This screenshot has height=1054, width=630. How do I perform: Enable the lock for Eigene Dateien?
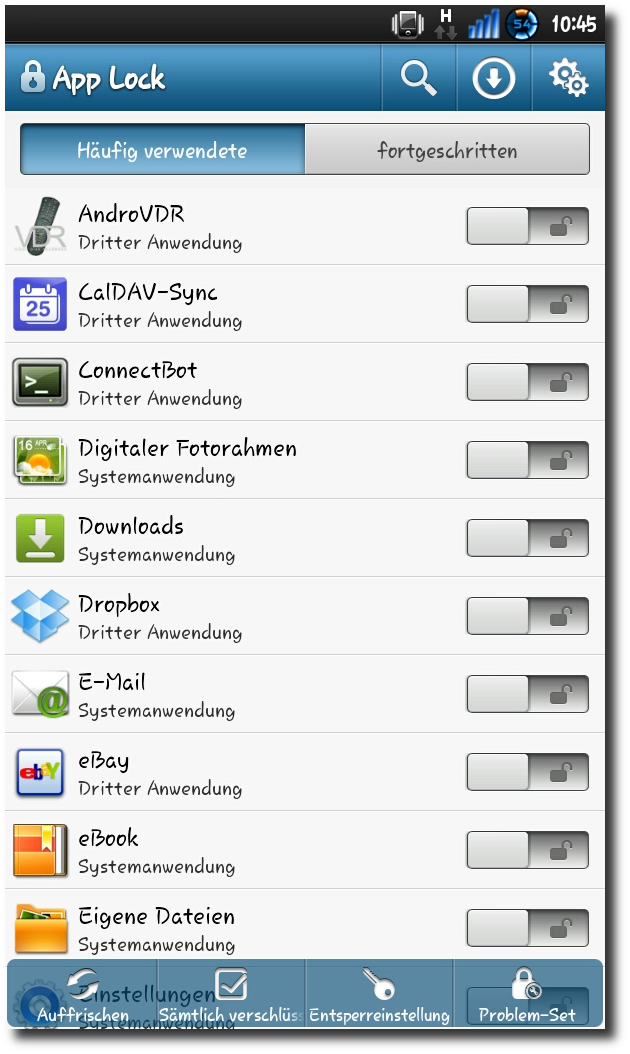pyautogui.click(x=528, y=928)
